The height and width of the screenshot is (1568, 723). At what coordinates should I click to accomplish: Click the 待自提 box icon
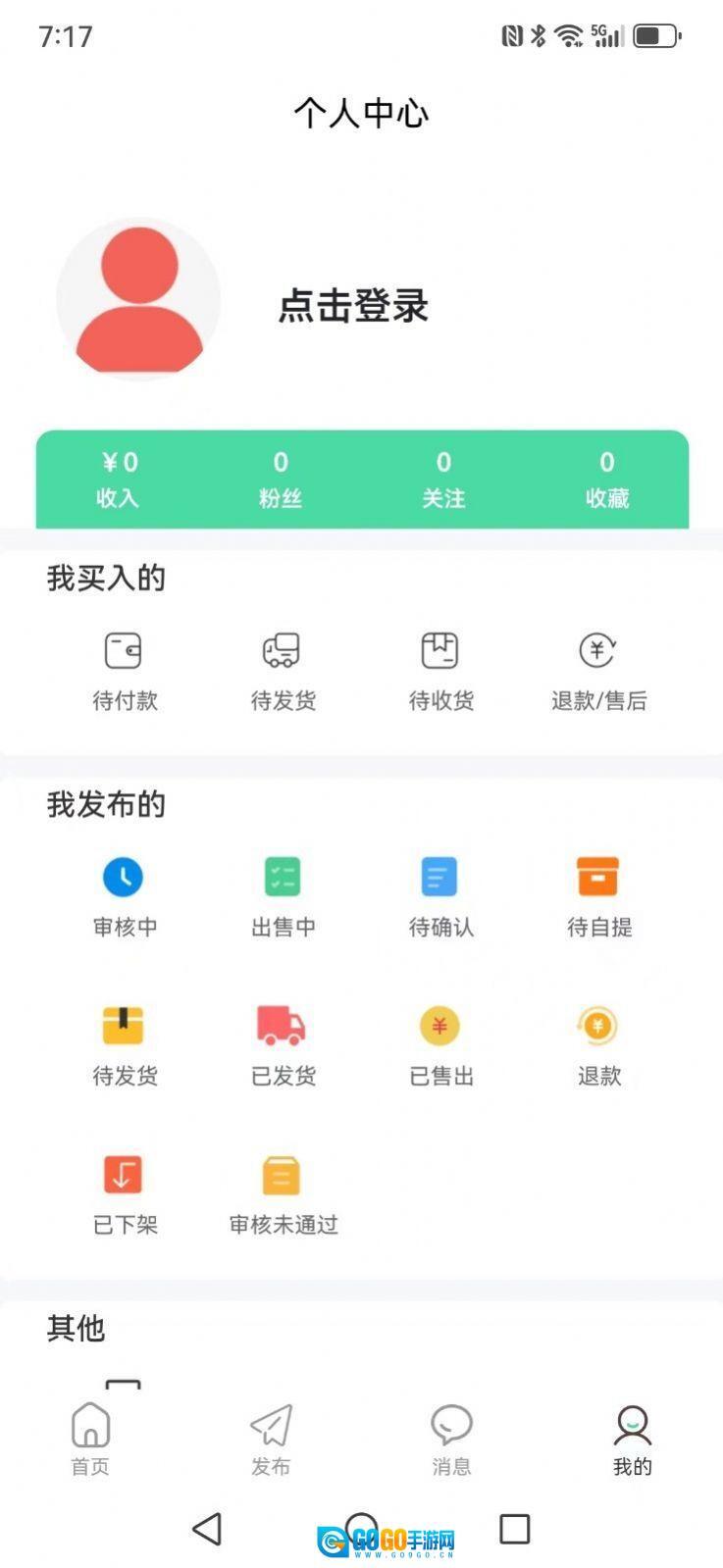[599, 877]
